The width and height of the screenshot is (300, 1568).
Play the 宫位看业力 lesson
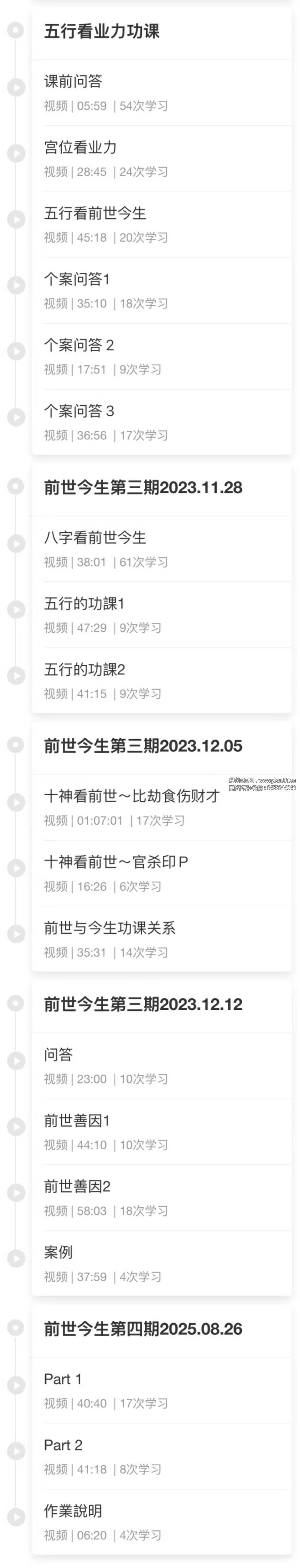point(80,147)
